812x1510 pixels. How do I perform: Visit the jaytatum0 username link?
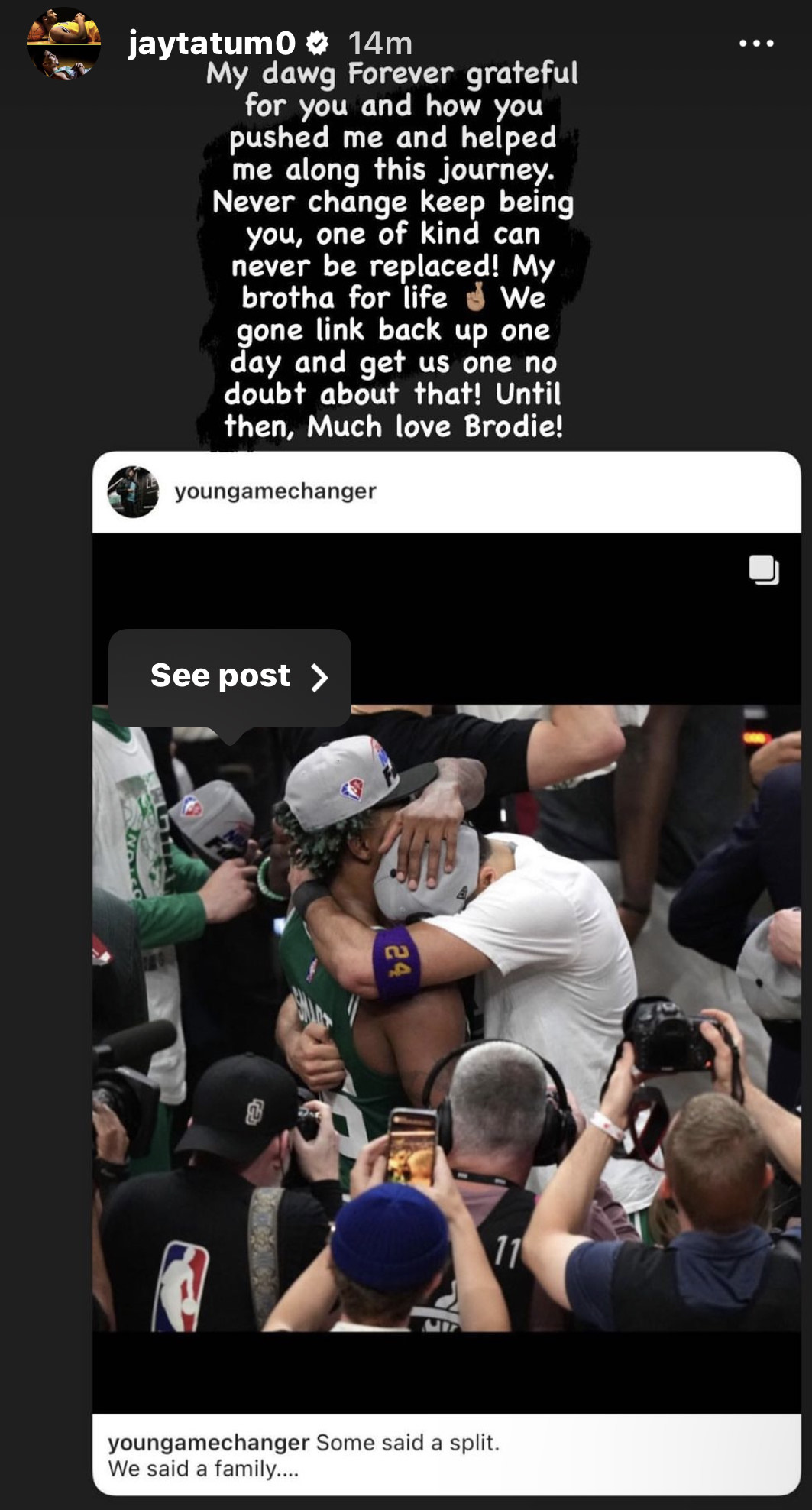tap(212, 44)
